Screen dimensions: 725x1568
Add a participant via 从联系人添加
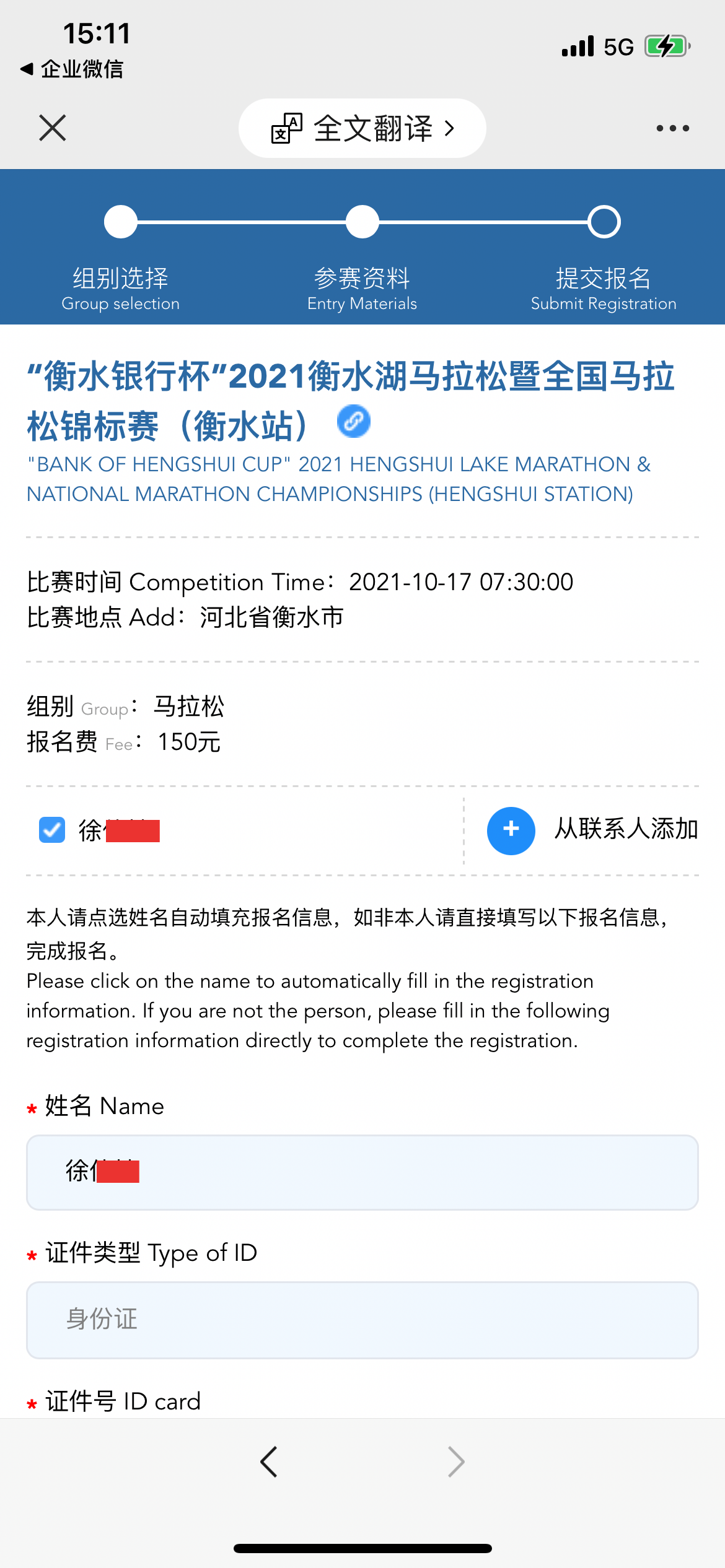click(592, 830)
